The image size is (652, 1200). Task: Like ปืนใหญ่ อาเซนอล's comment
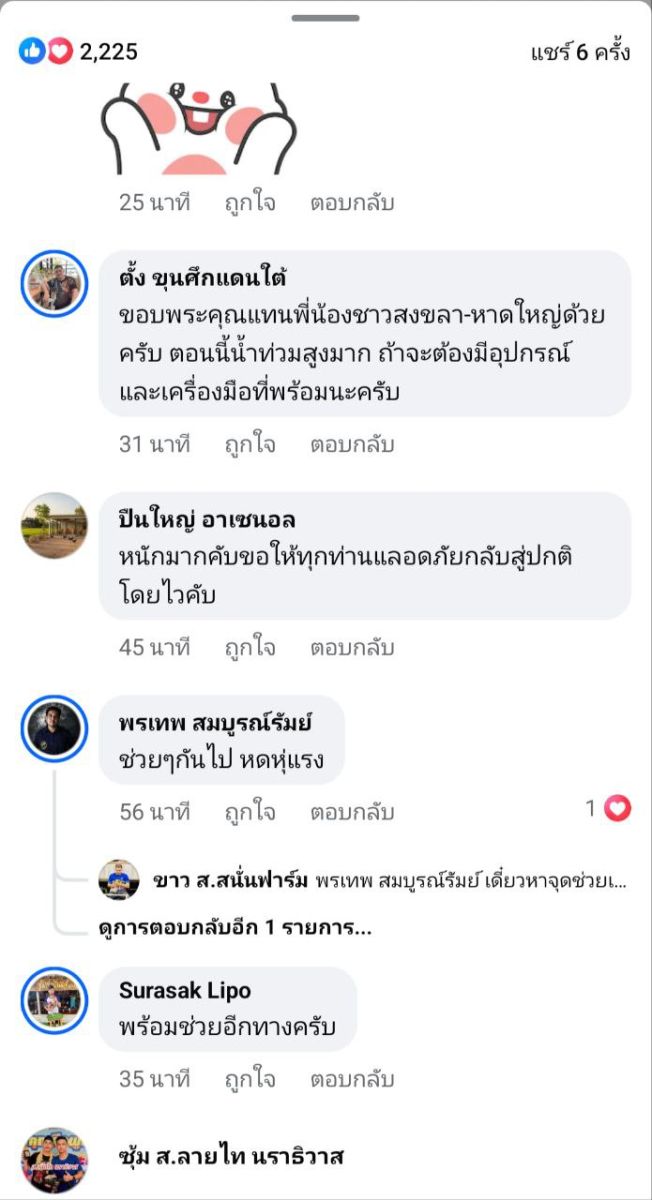(x=249, y=647)
